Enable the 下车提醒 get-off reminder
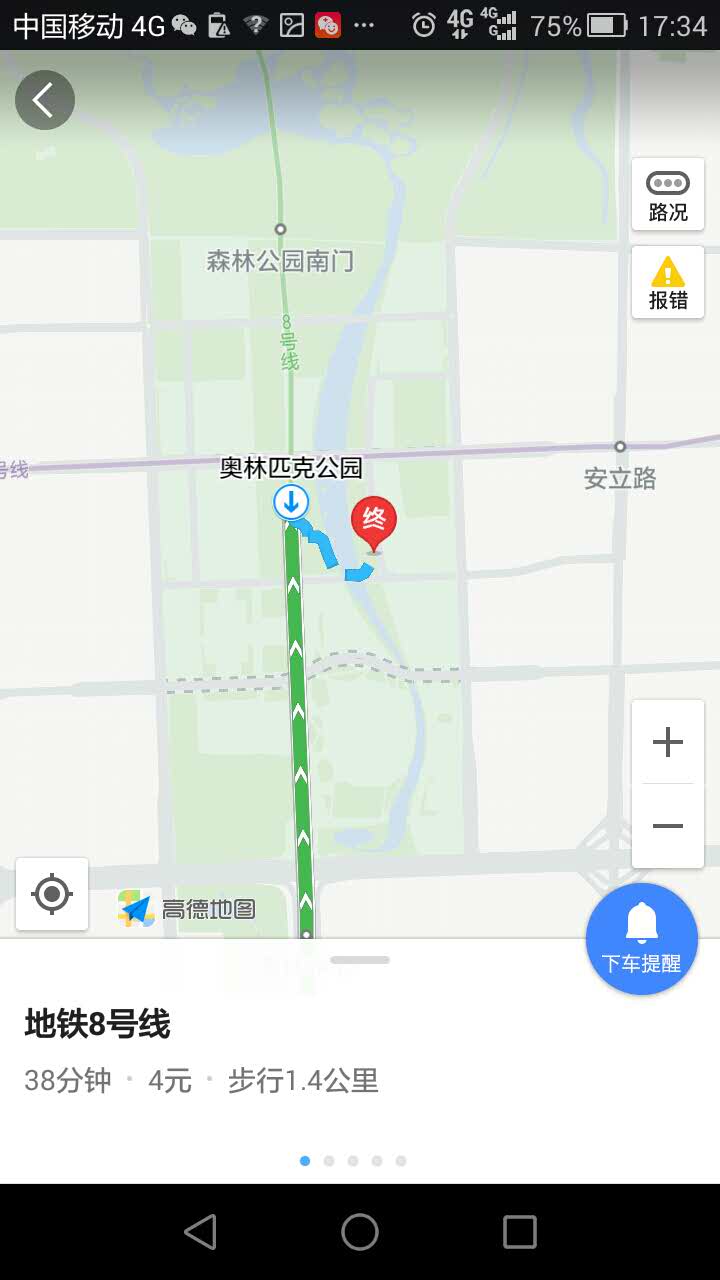 641,939
